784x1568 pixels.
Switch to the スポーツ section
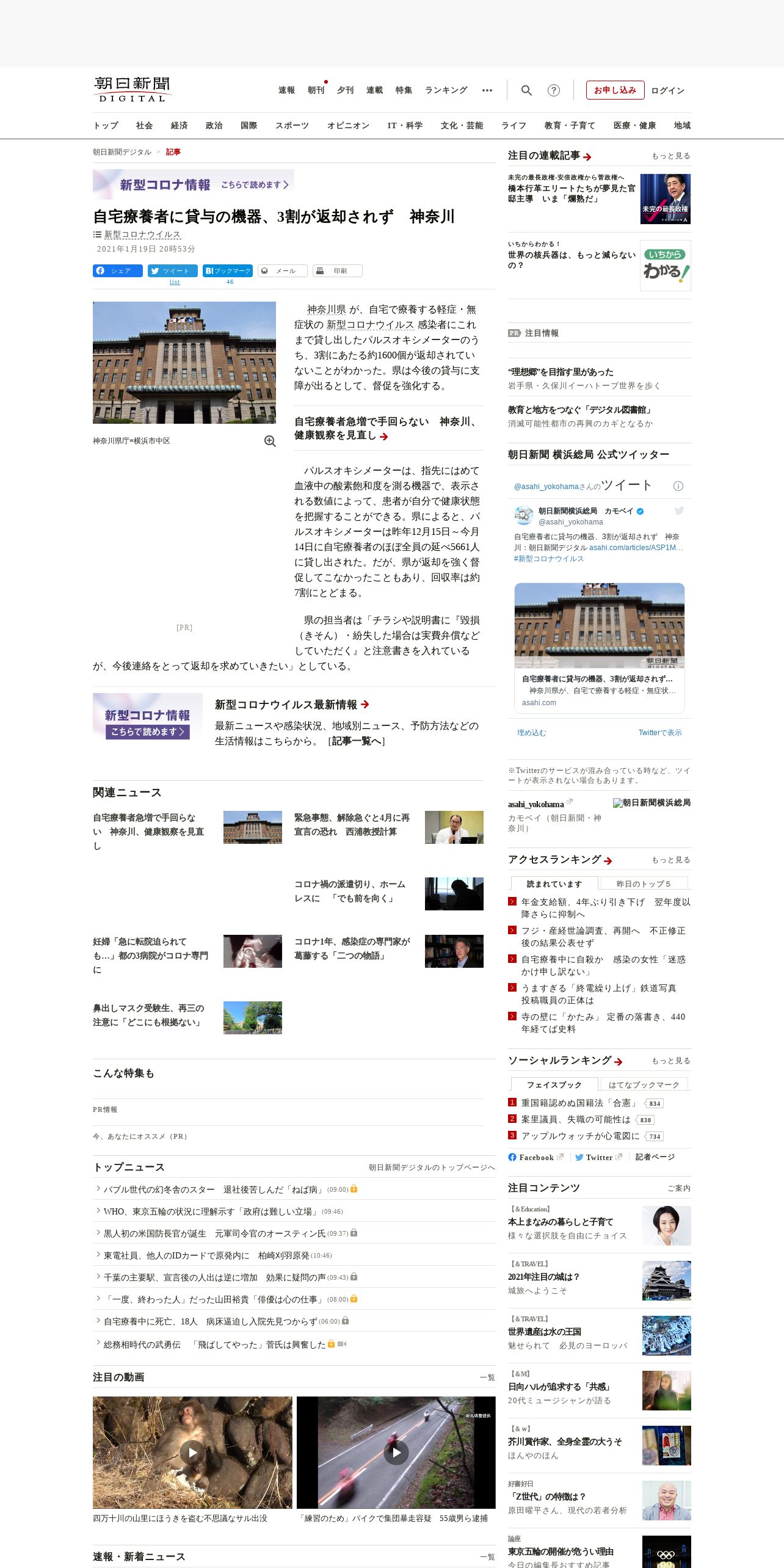pyautogui.click(x=292, y=125)
